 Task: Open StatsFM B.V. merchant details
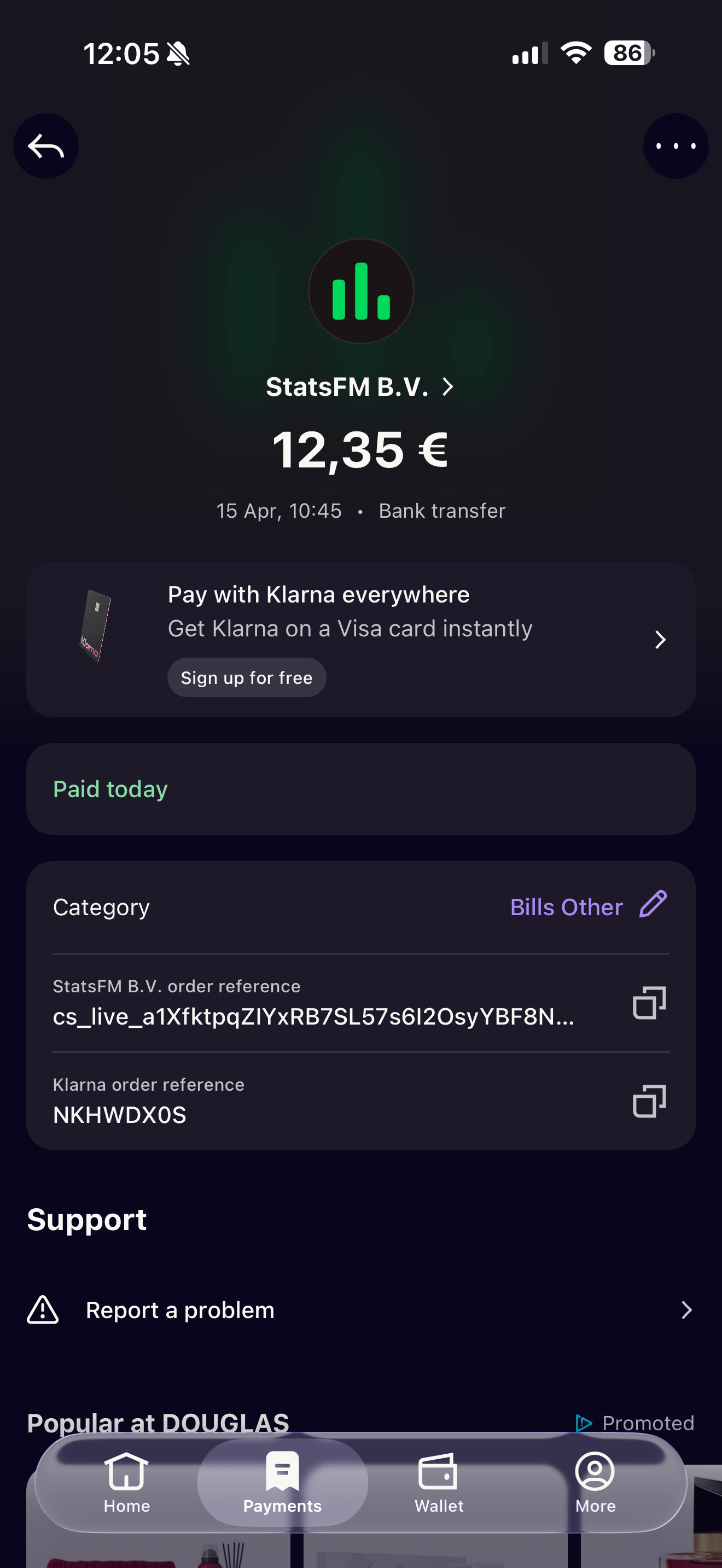click(x=360, y=387)
